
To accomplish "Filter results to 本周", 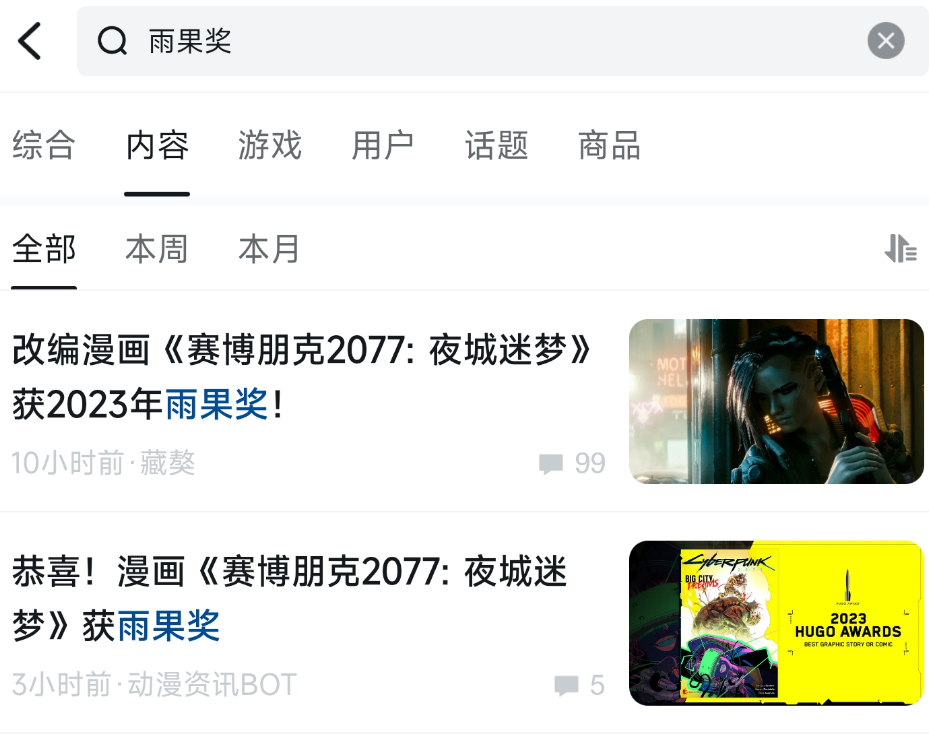I will [x=157, y=249].
